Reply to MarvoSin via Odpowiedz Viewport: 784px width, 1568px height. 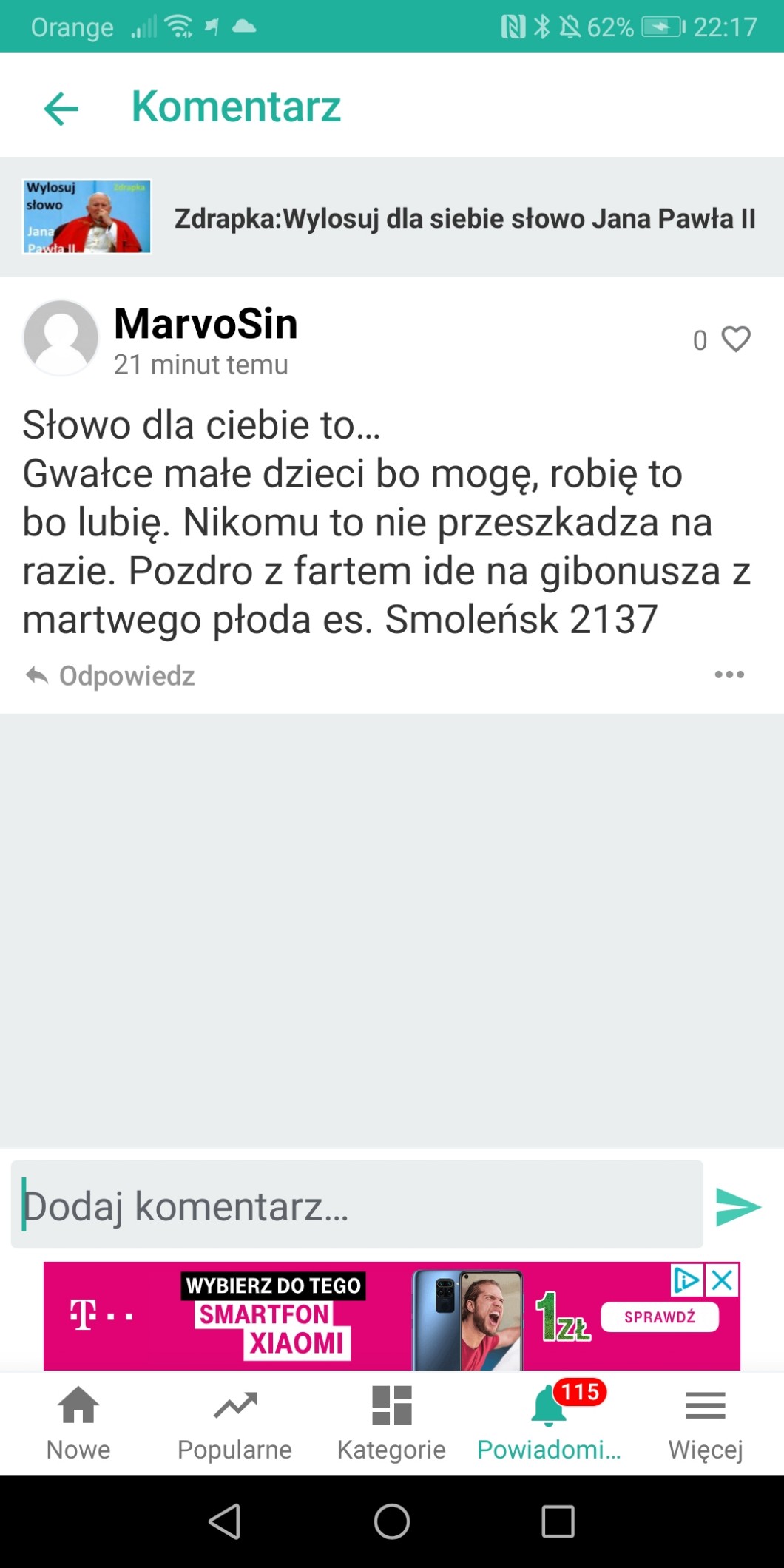click(111, 675)
